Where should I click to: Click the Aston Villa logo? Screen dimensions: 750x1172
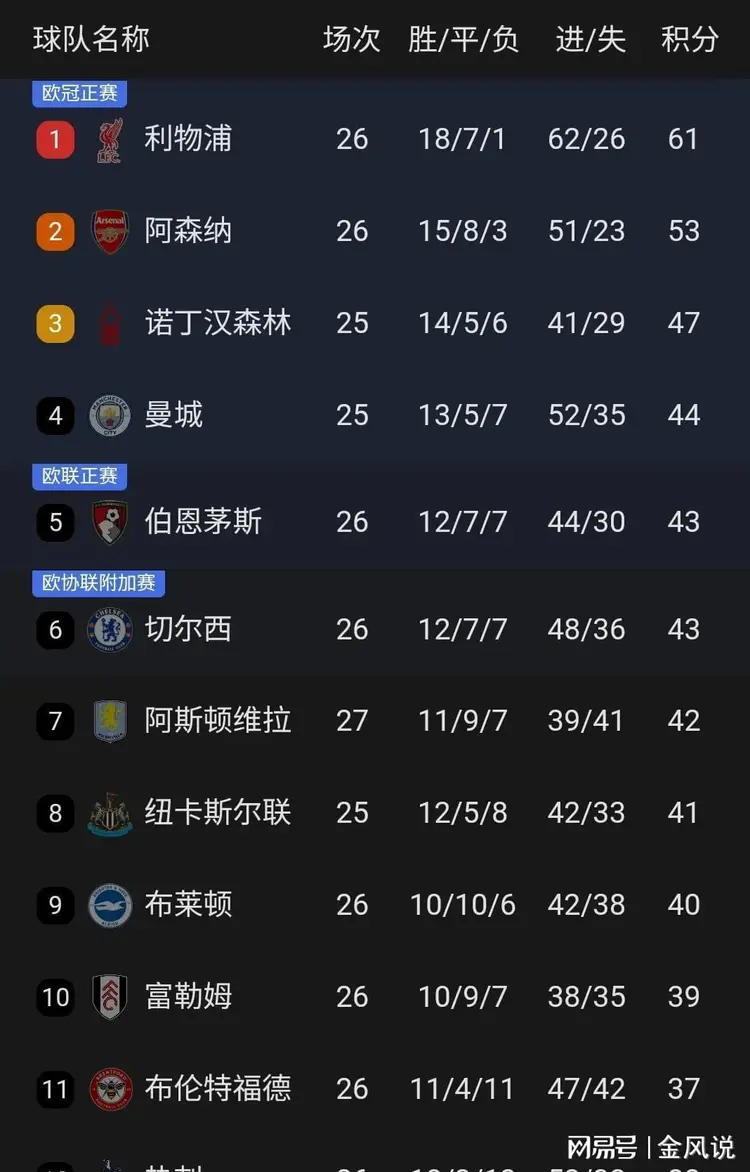click(109, 721)
